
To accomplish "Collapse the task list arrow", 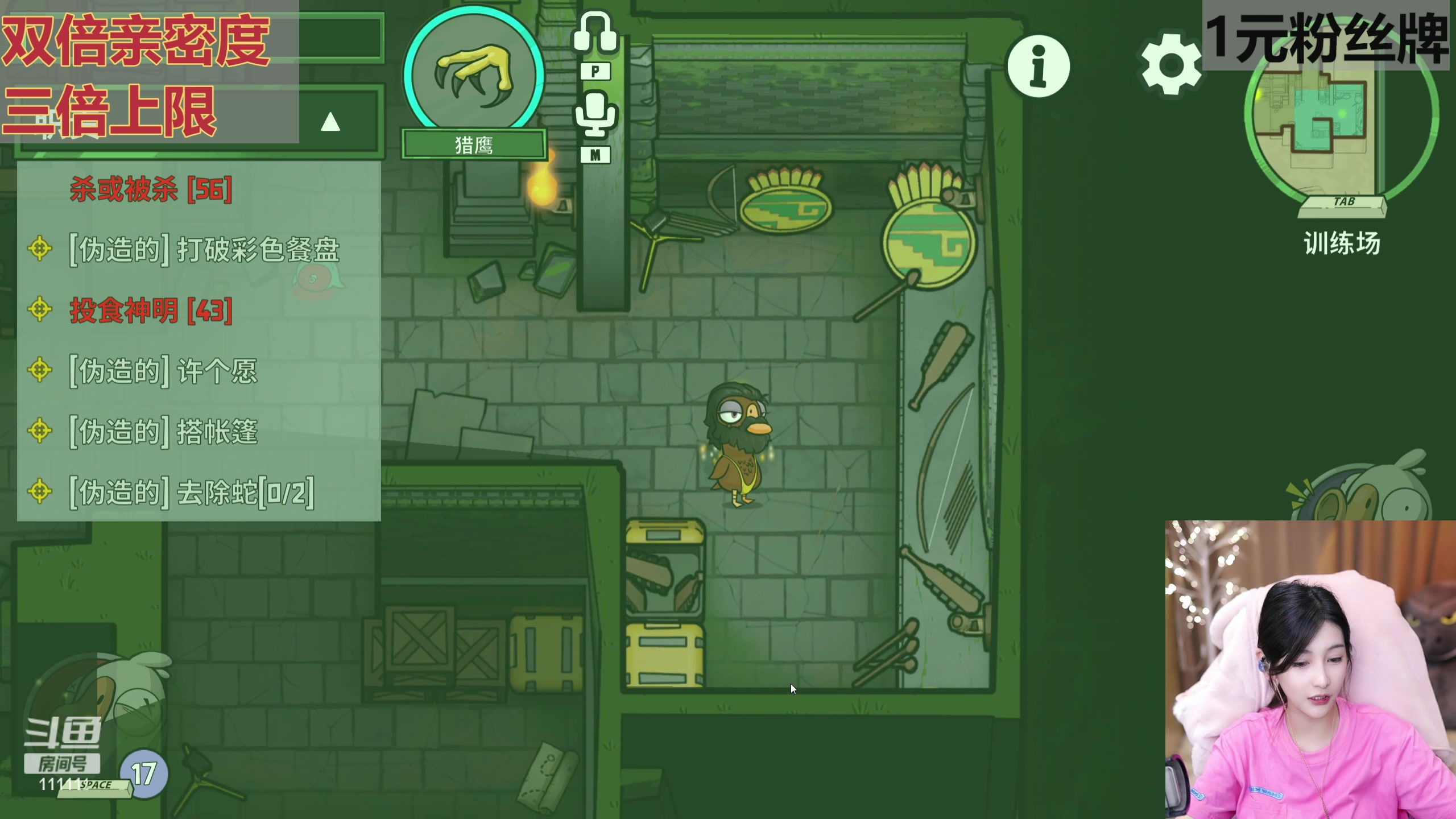I will tap(330, 122).
